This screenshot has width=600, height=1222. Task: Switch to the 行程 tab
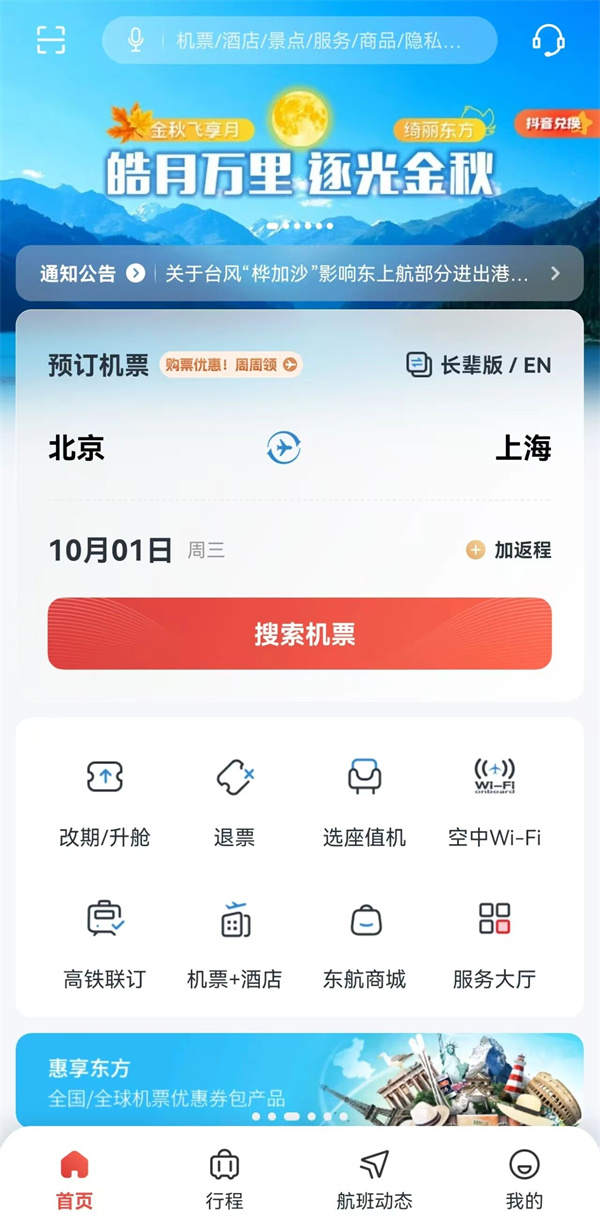pyautogui.click(x=225, y=1178)
